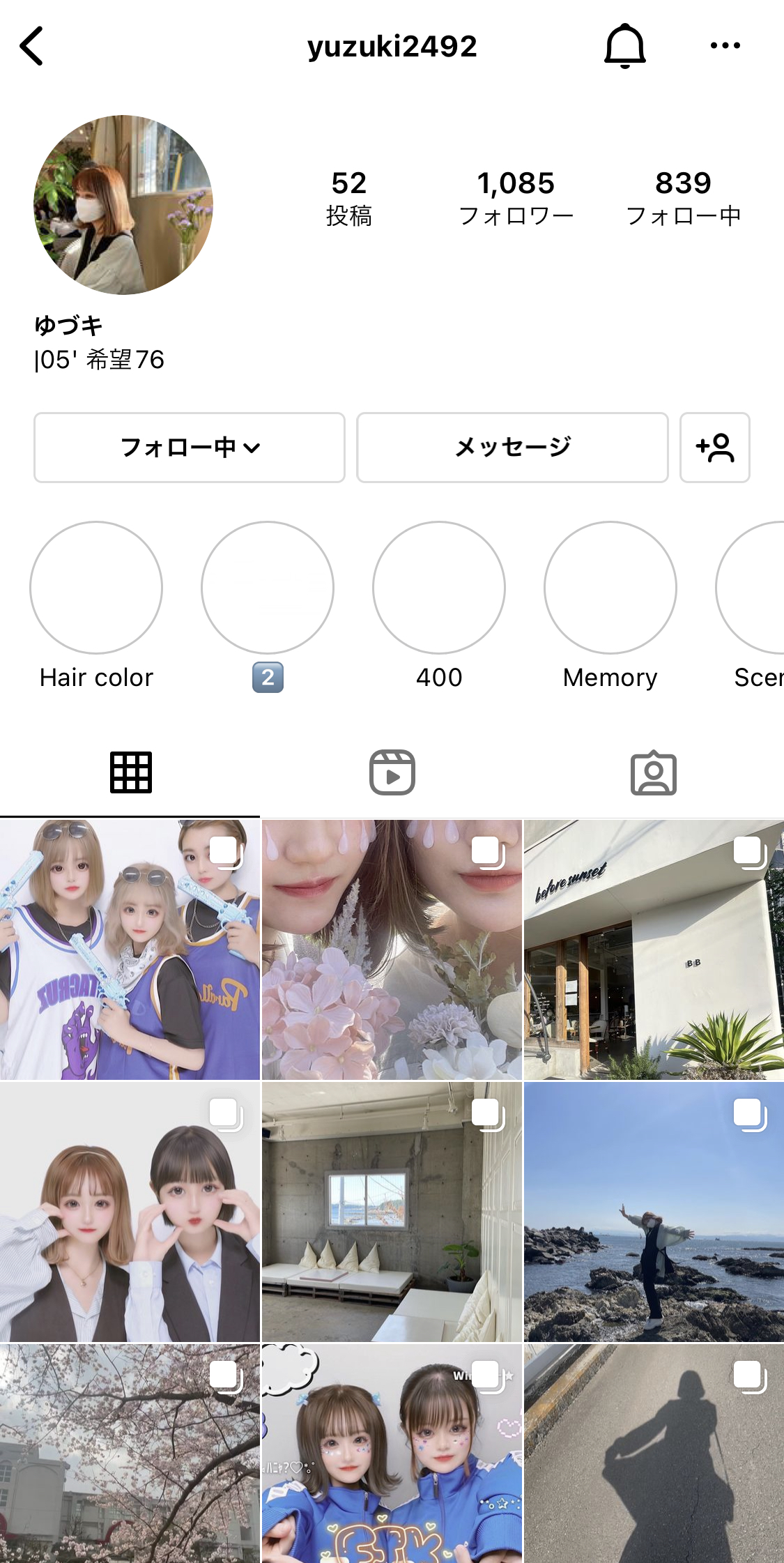Open the Hair color story highlight
Screen dimensions: 784x1563
(x=96, y=588)
